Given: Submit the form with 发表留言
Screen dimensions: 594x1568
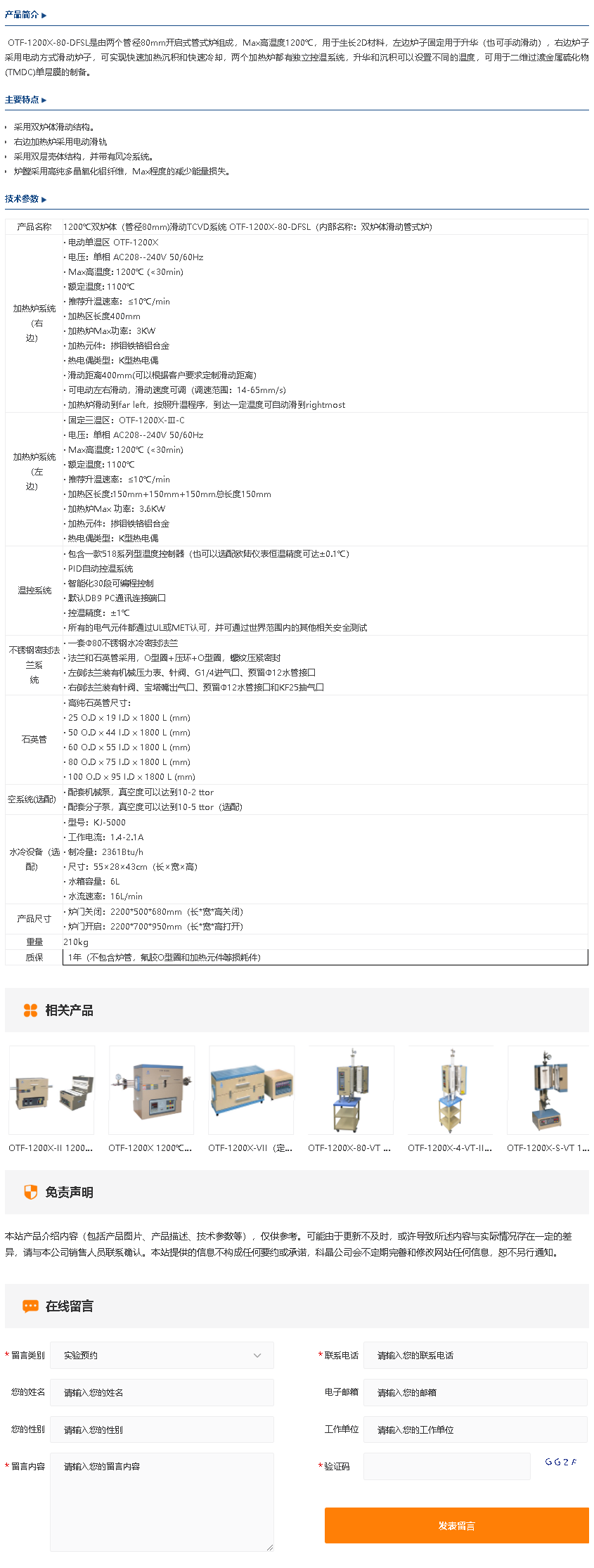Looking at the screenshot, I should 456,1525.
